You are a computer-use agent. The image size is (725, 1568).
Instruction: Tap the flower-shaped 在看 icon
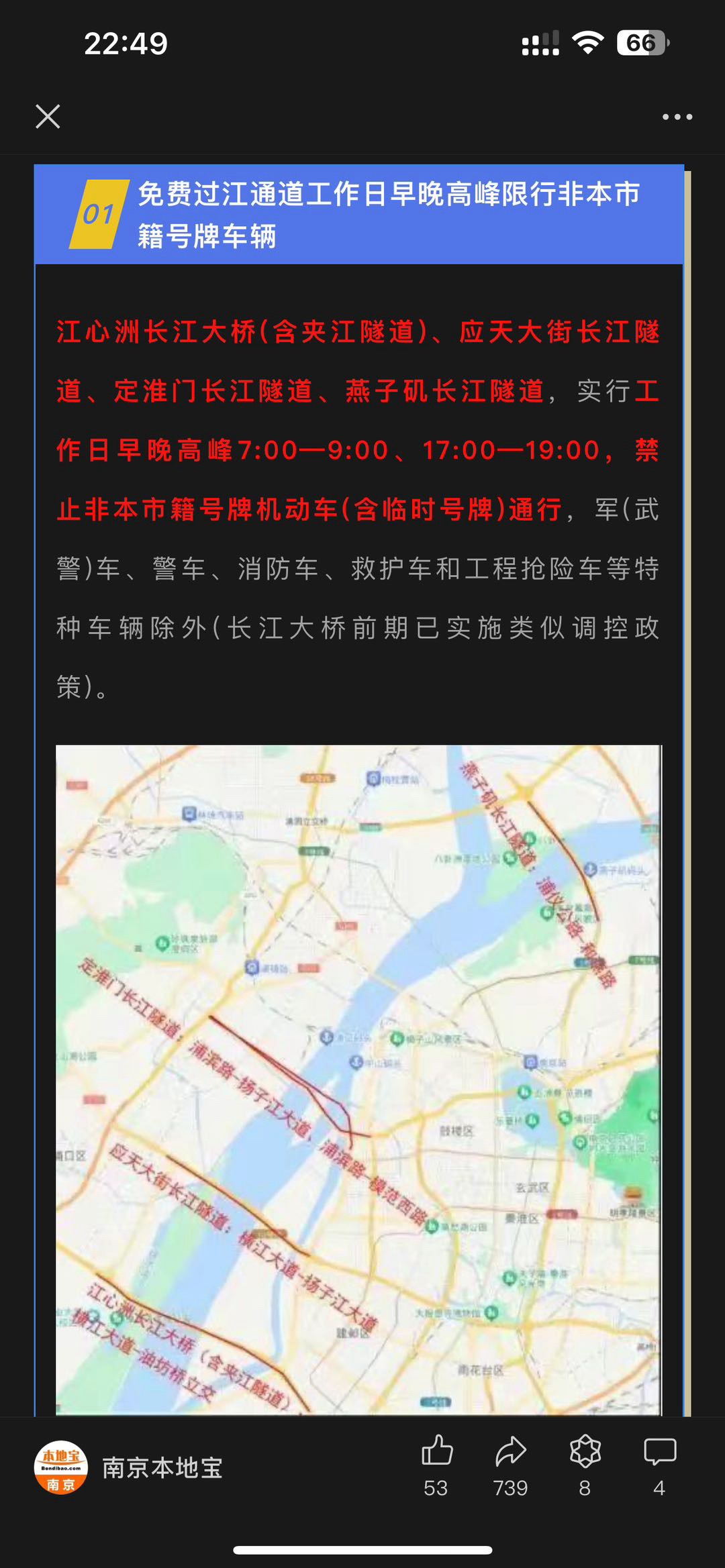click(585, 1451)
